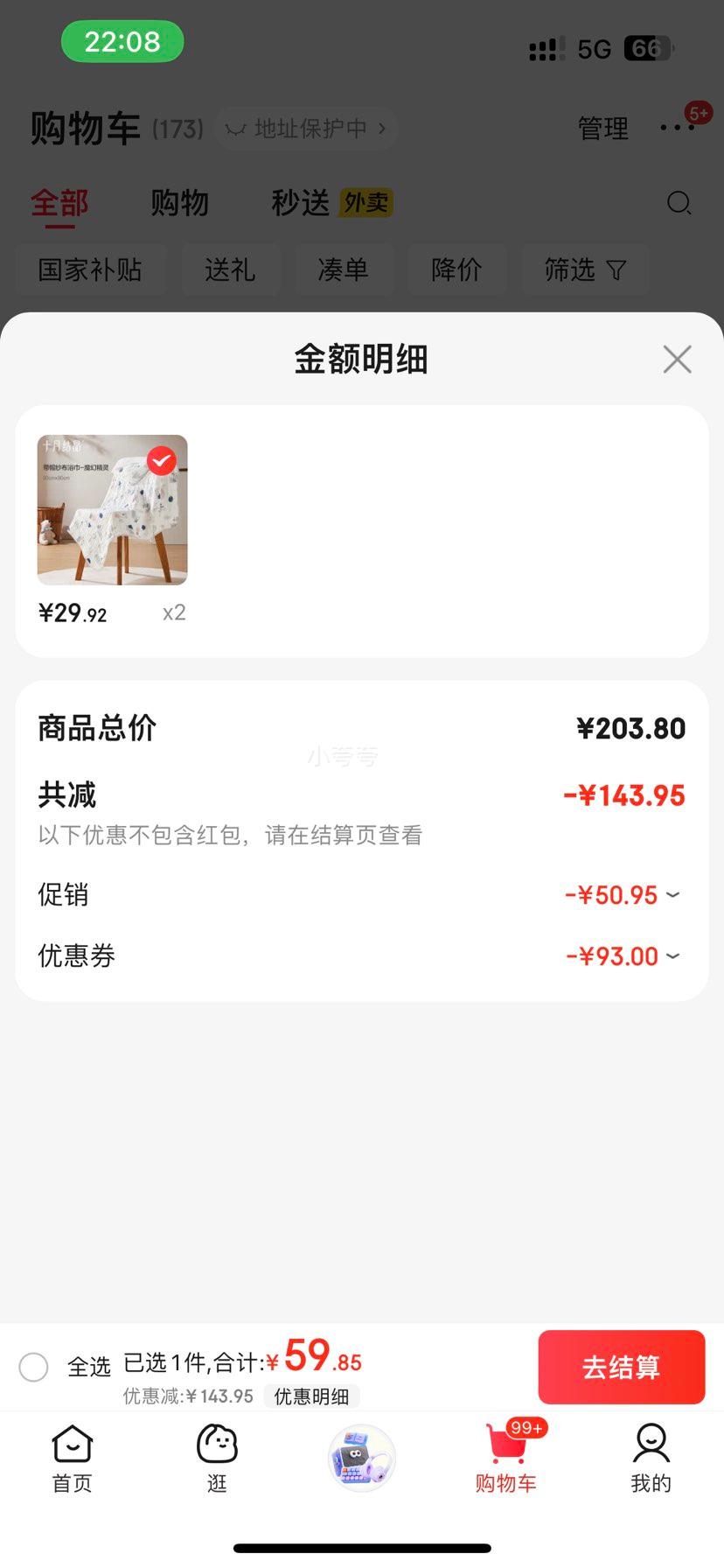724x1568 pixels.
Task: Tap the search icon near the tabs
Action: (679, 203)
